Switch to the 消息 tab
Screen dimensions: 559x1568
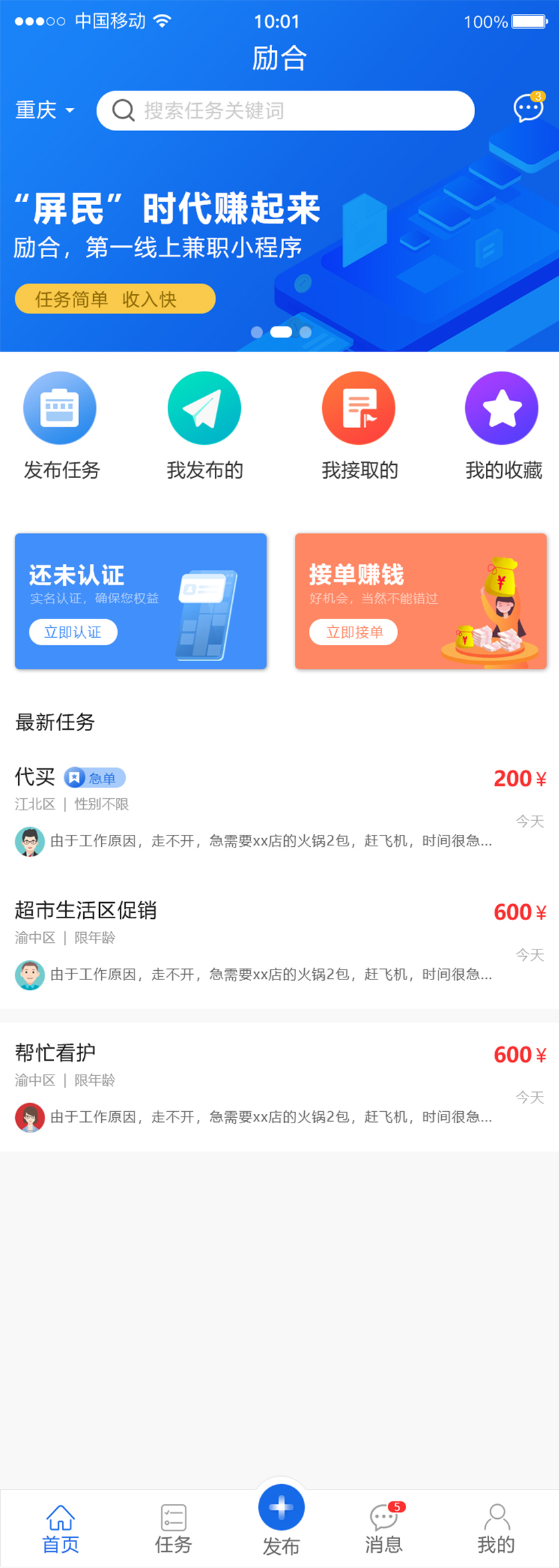click(x=384, y=1529)
